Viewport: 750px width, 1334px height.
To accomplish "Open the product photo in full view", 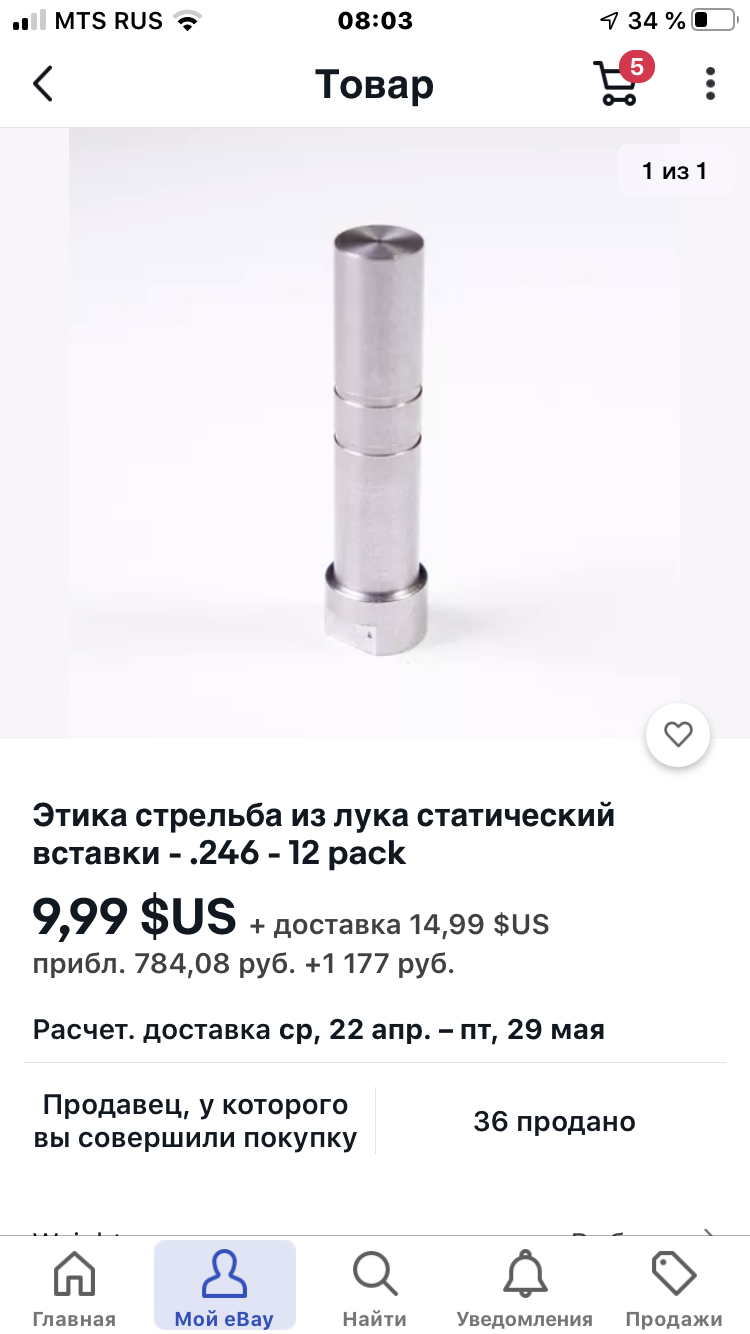I will coord(375,433).
